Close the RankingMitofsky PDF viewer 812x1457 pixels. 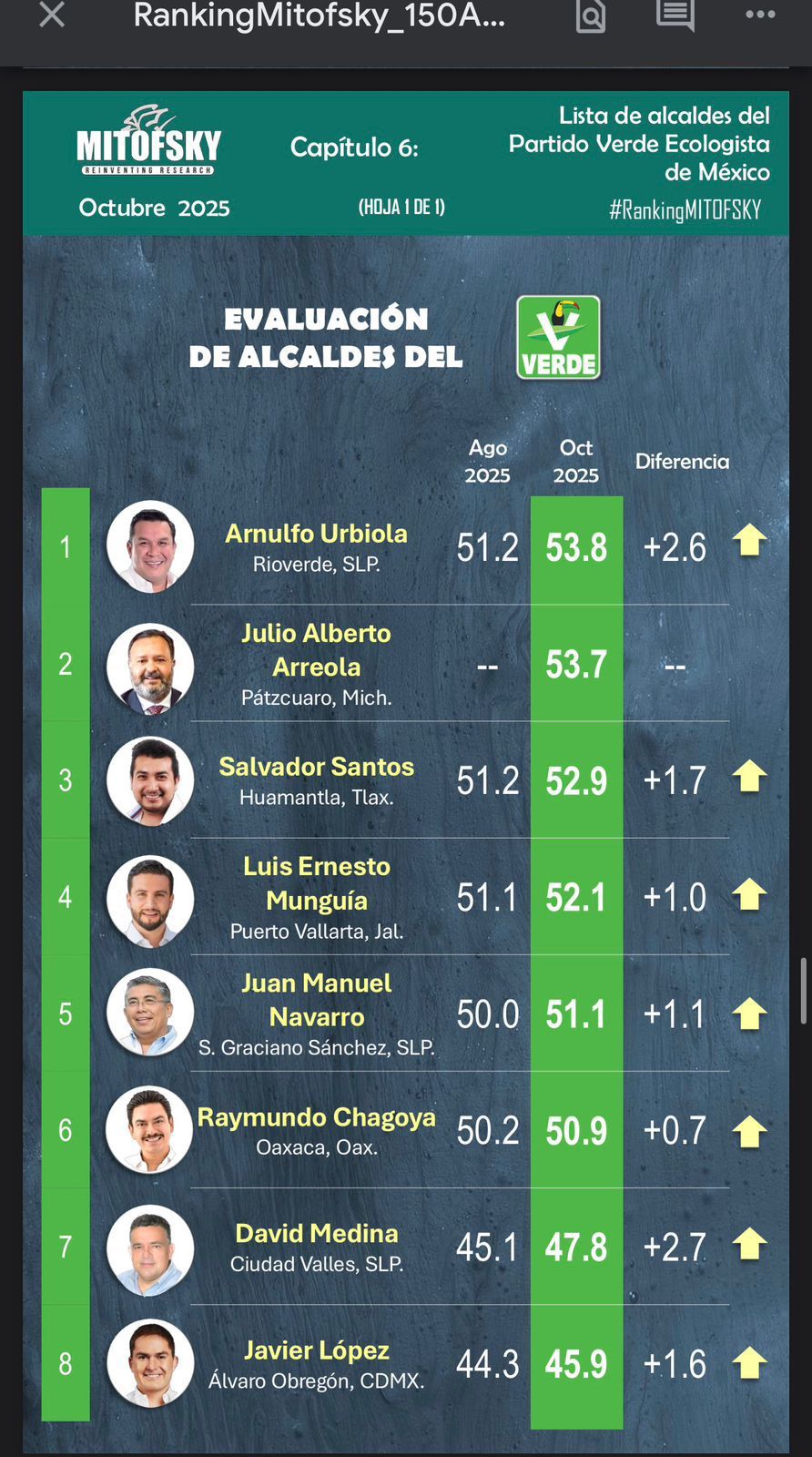[52, 15]
